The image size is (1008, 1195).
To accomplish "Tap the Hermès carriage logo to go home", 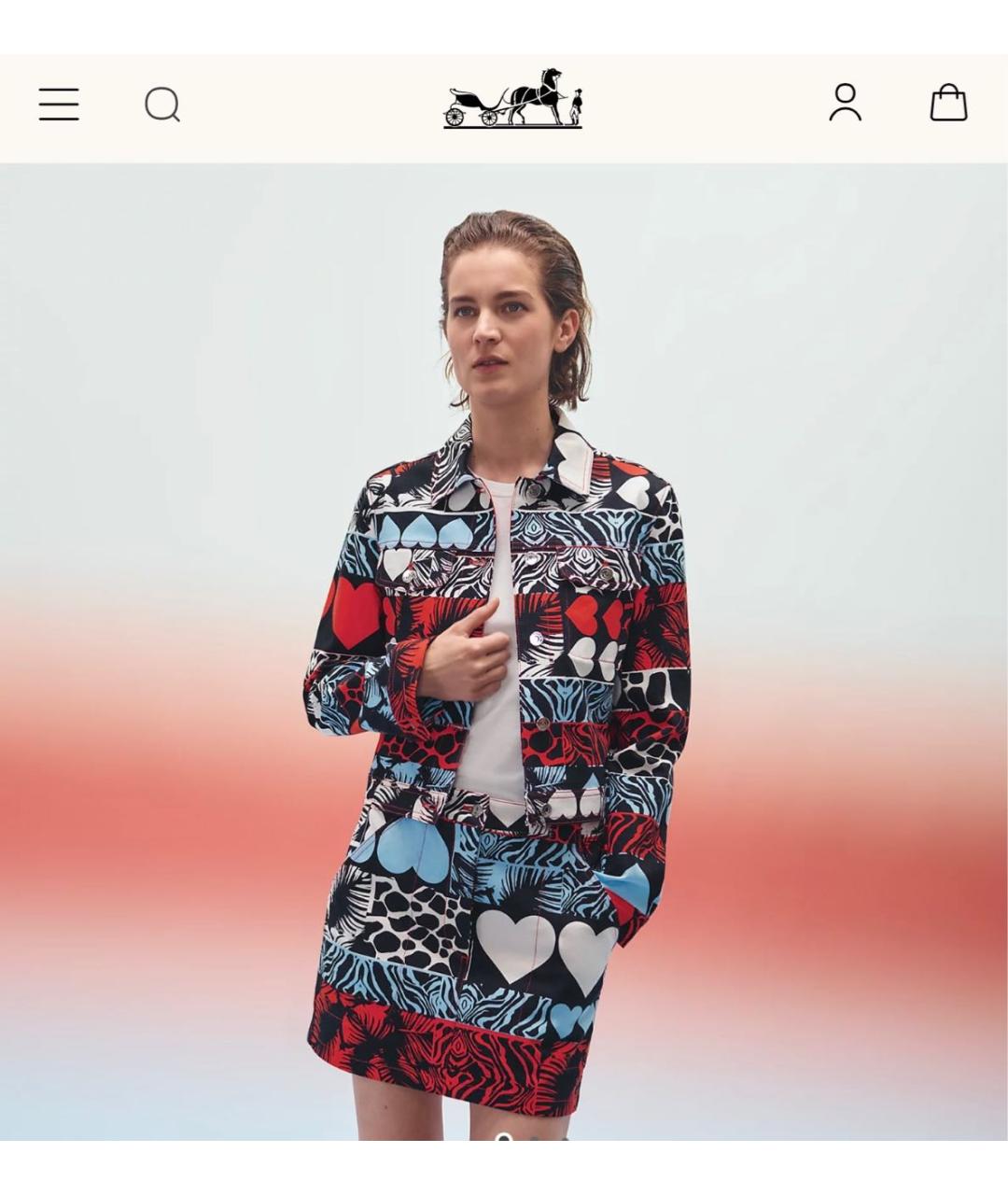I will [x=512, y=98].
